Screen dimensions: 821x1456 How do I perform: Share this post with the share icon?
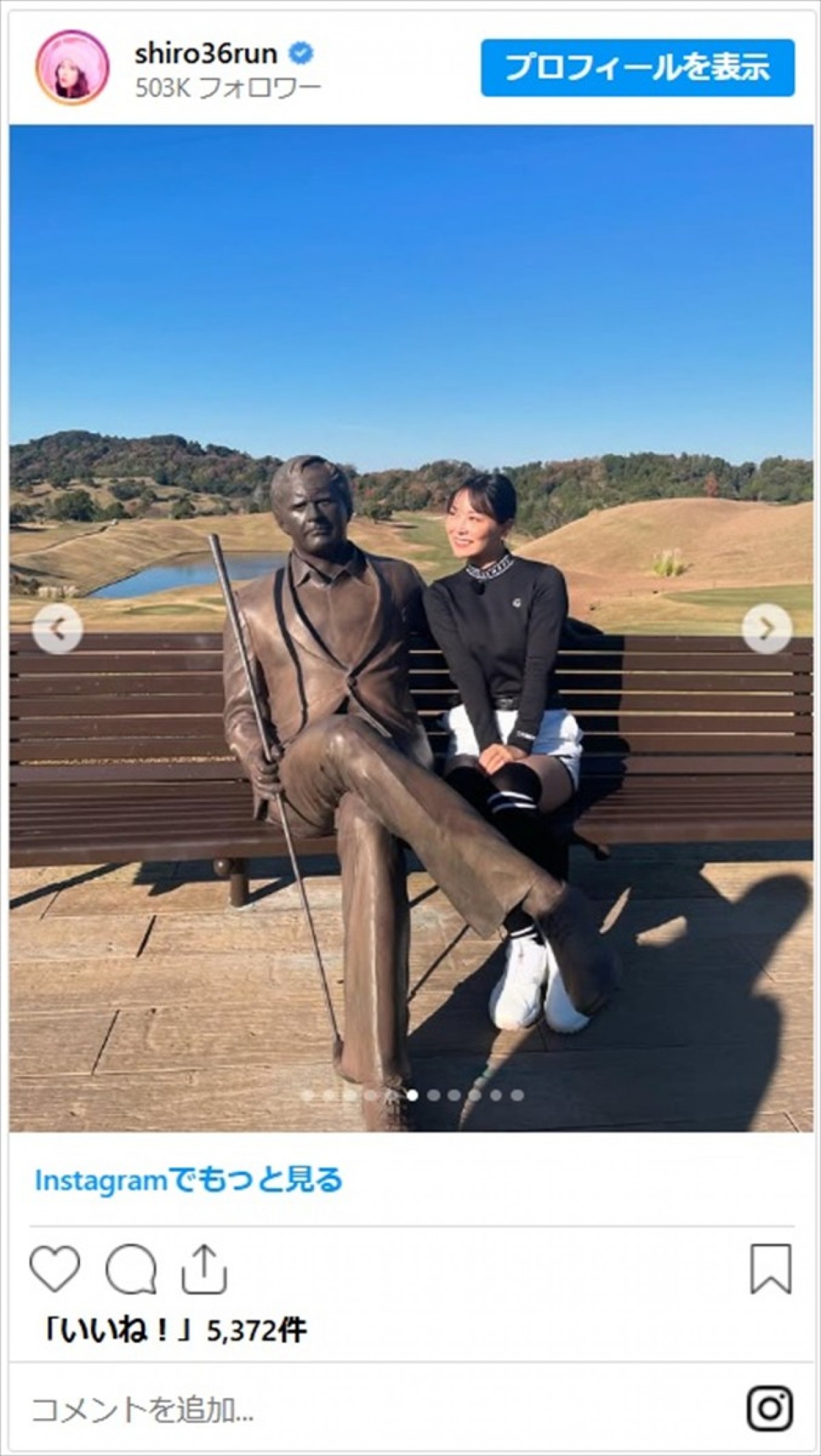[x=205, y=1269]
